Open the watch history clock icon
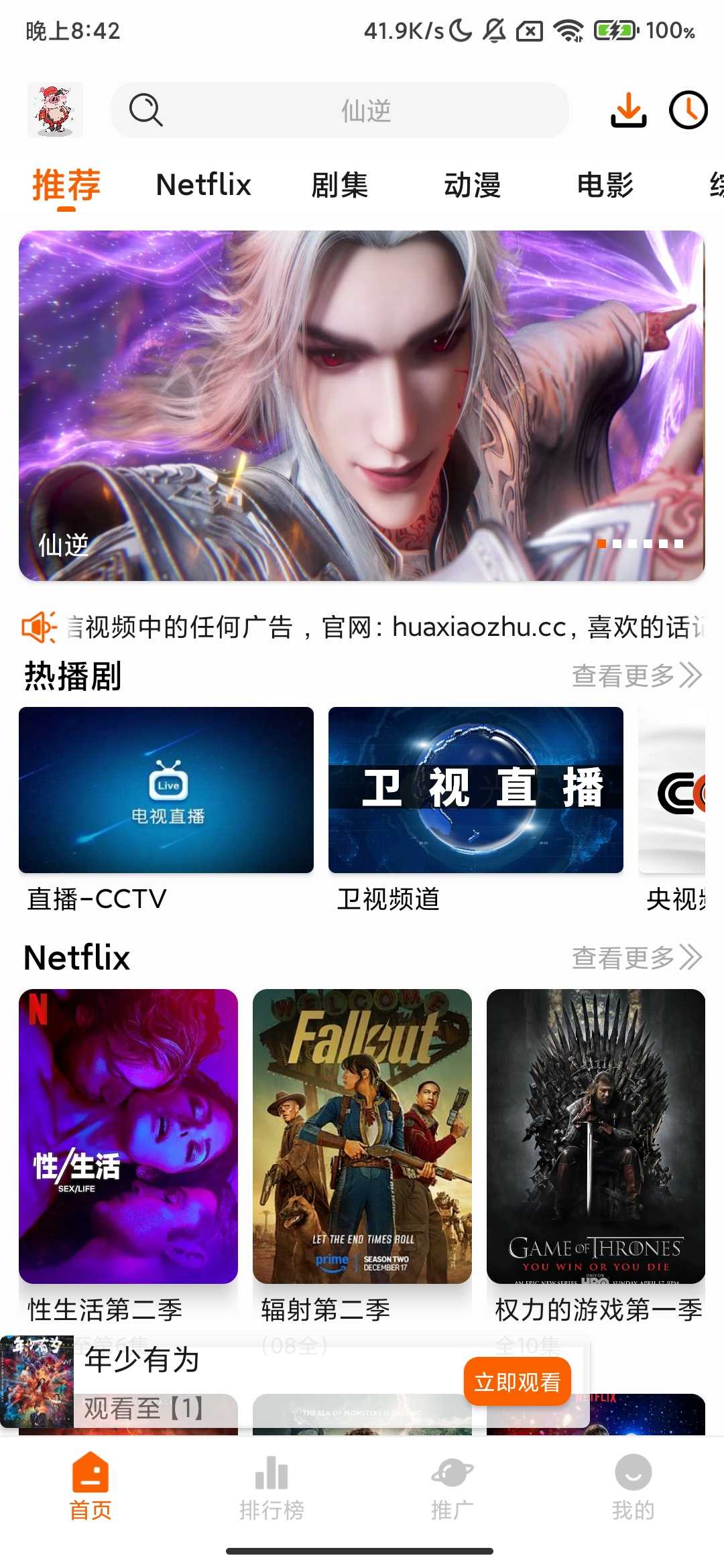This screenshot has width=724, height=1568. click(688, 111)
